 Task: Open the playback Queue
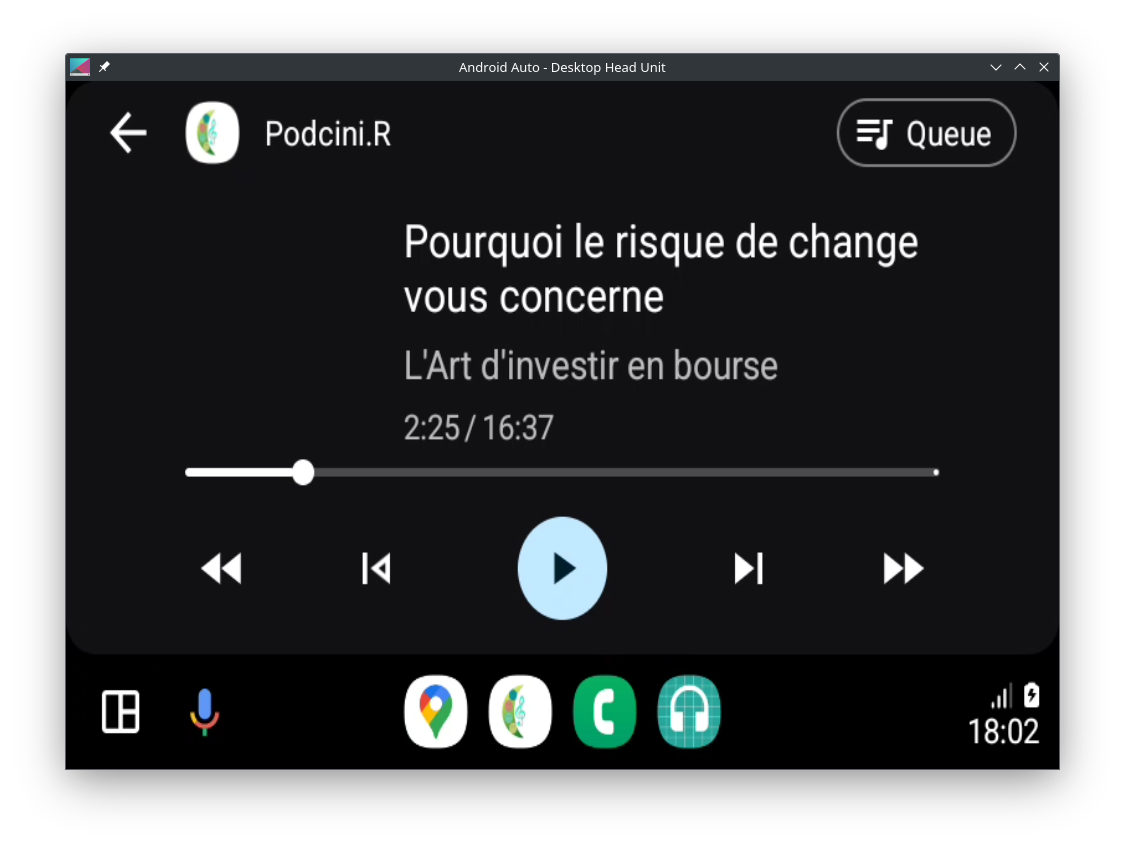(926, 133)
